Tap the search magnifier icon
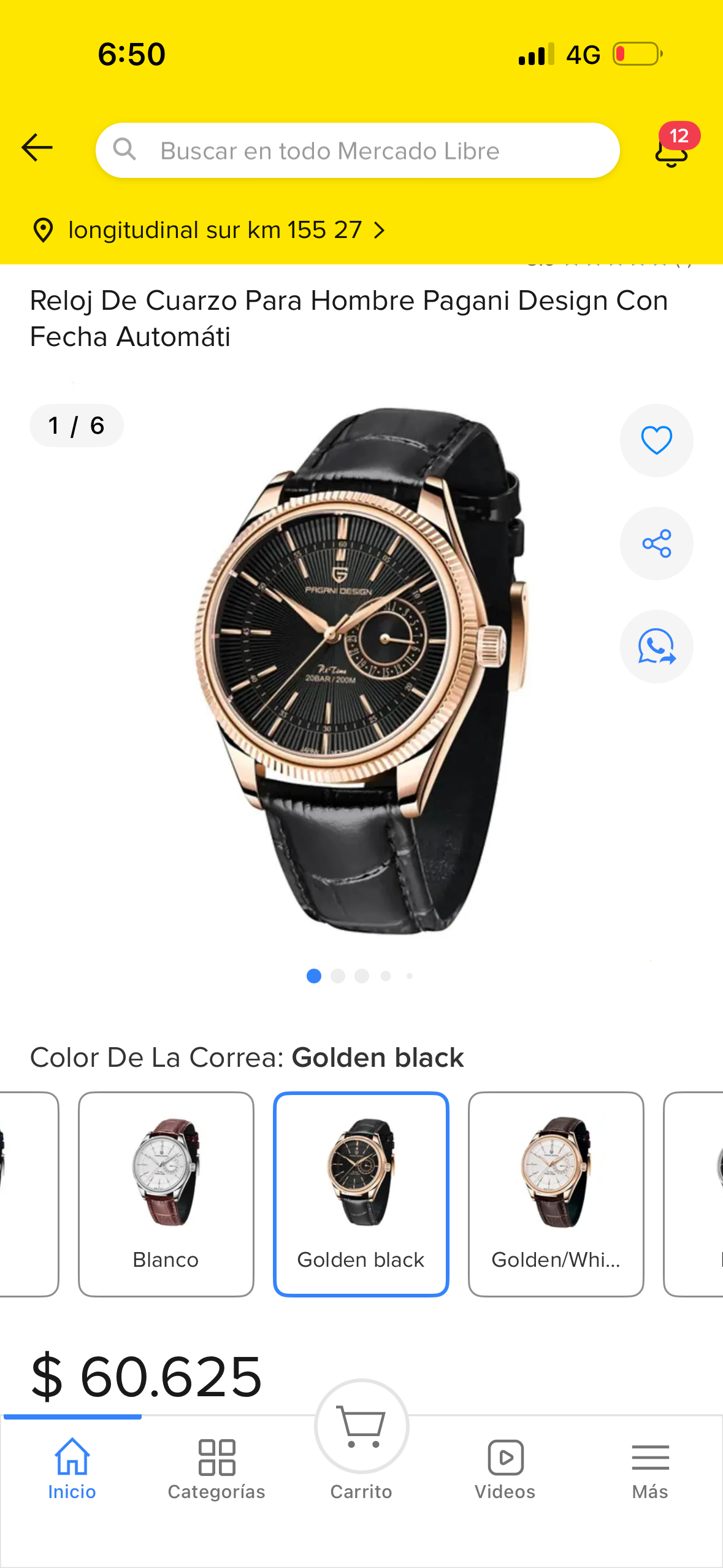This screenshot has width=723, height=1568. tap(126, 150)
